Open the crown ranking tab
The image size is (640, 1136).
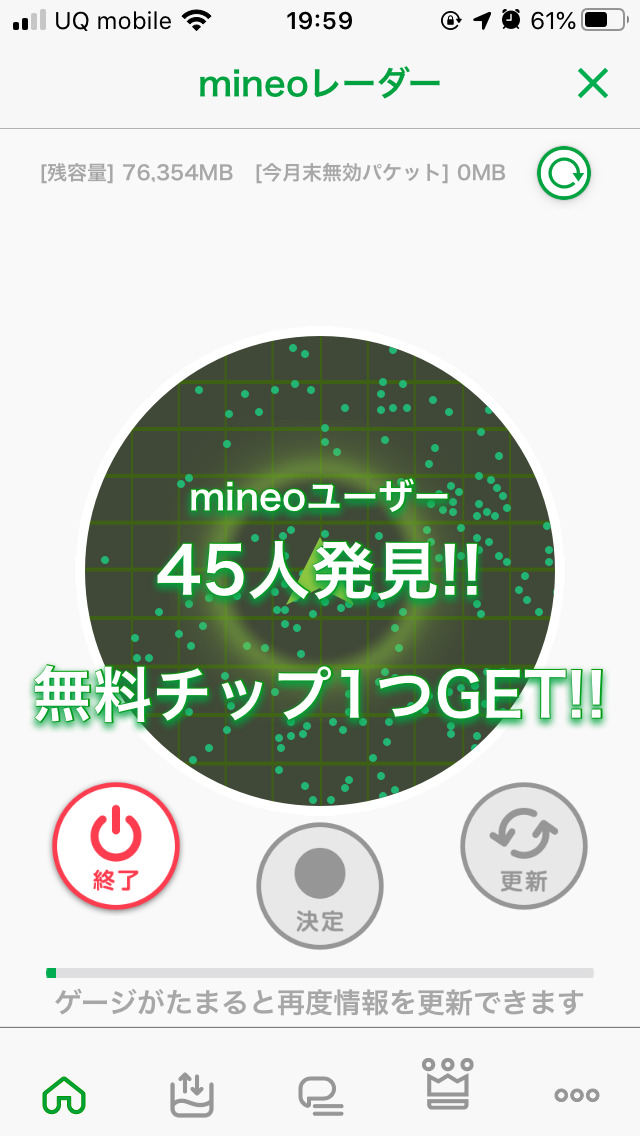click(x=449, y=1085)
